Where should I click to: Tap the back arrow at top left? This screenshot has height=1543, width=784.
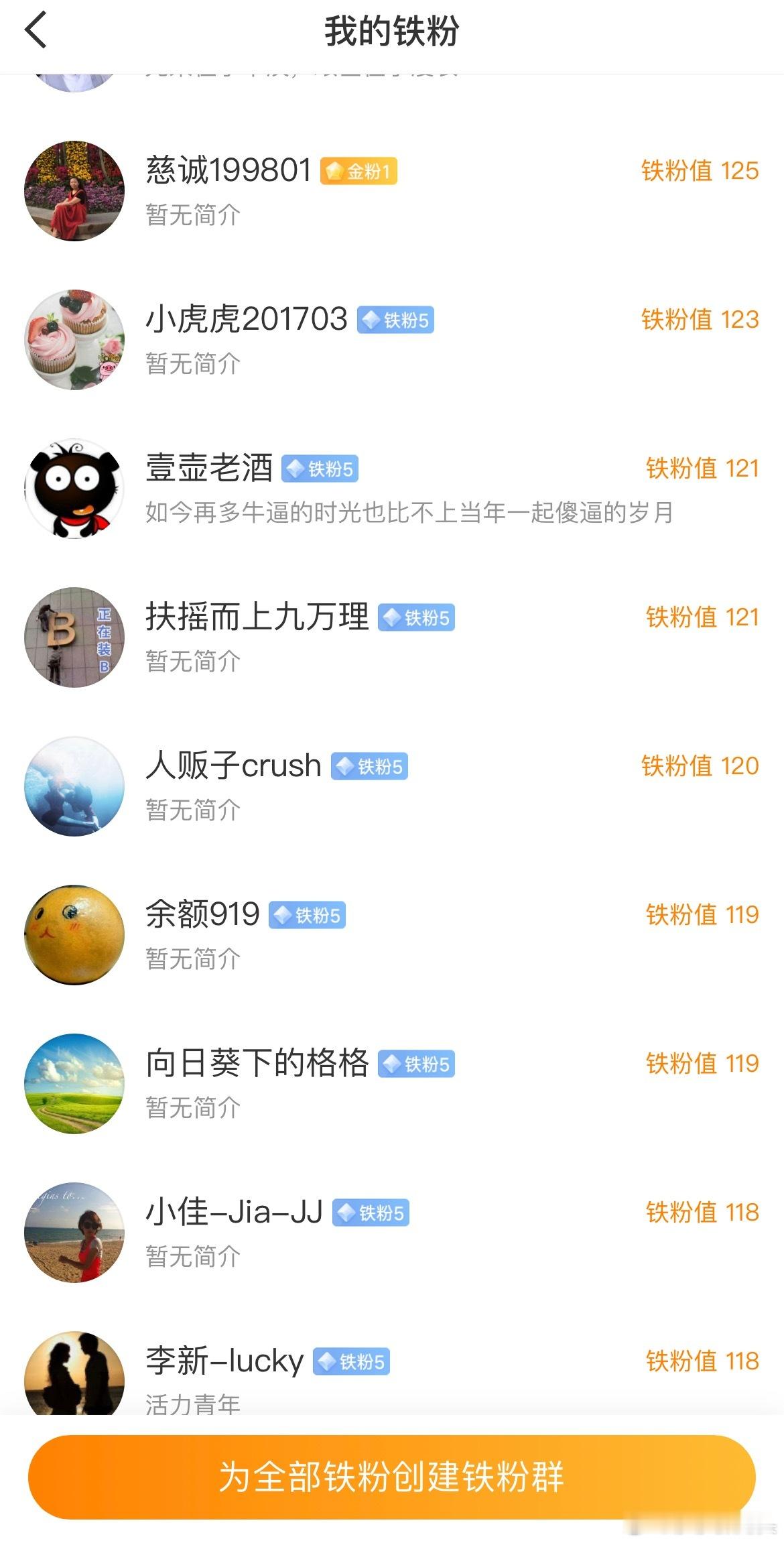(38, 32)
